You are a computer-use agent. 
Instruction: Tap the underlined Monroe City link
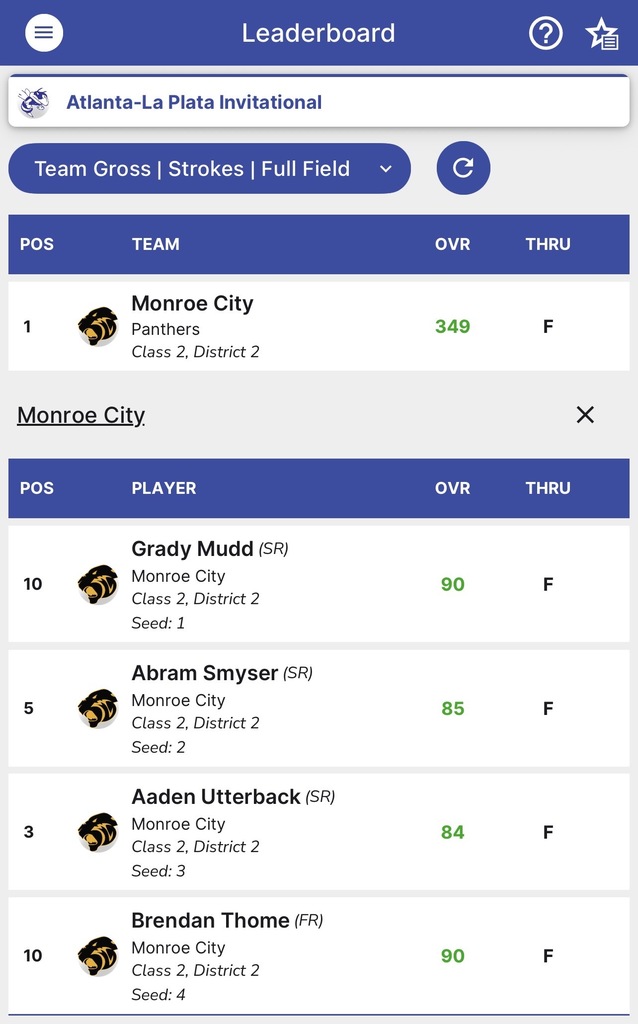(x=81, y=415)
